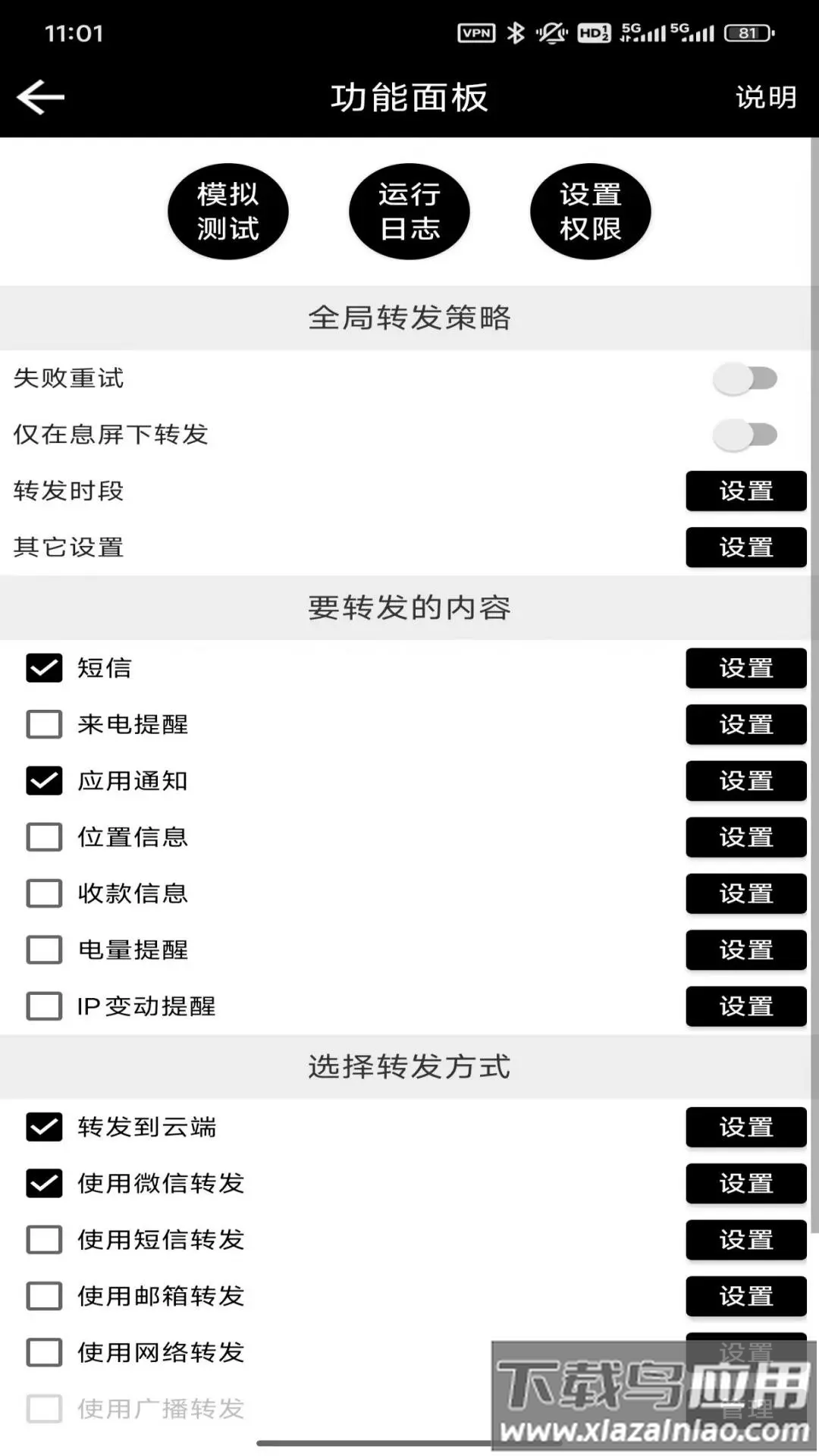The width and height of the screenshot is (819, 1456).
Task: Enable 仅在息屏下转发 toggle
Action: pos(746,435)
